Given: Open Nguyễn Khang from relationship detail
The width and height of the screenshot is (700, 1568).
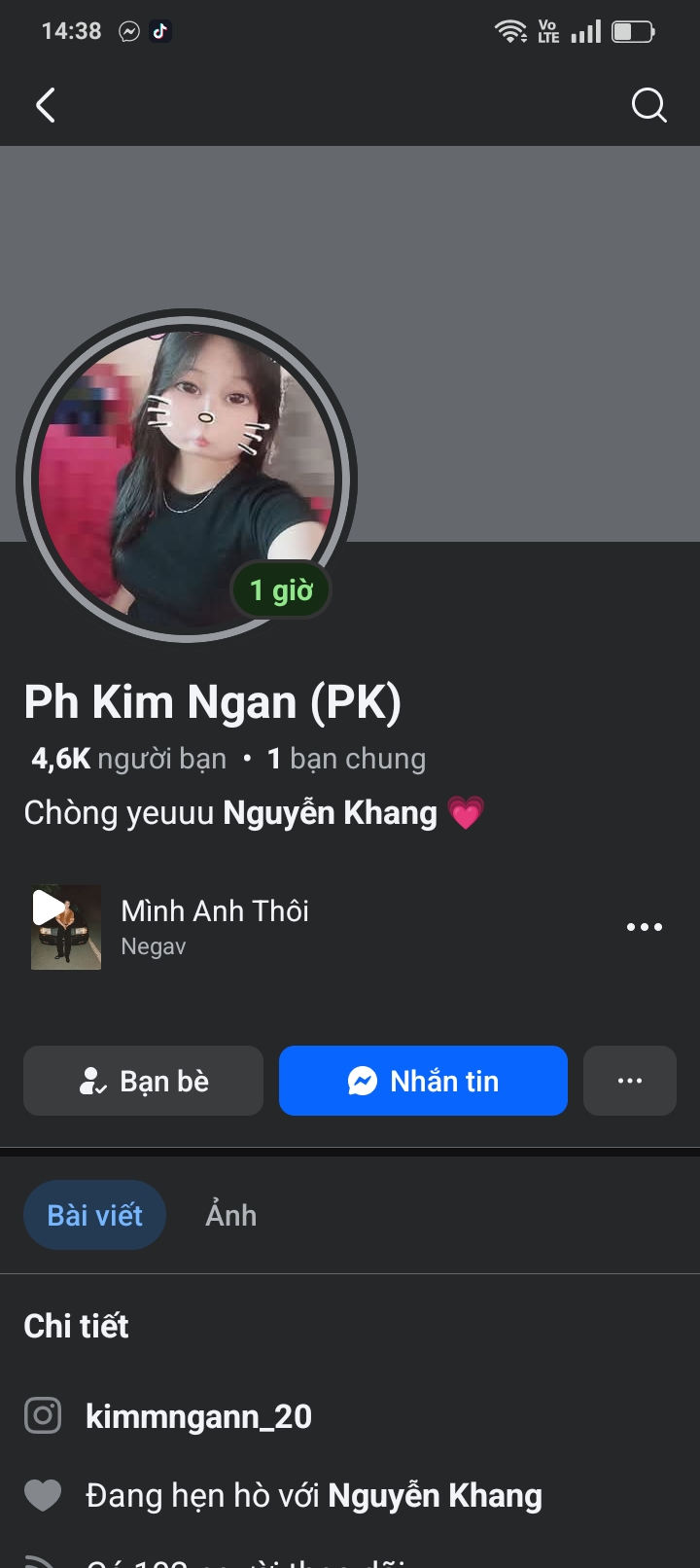Looking at the screenshot, I should pyautogui.click(x=435, y=1496).
